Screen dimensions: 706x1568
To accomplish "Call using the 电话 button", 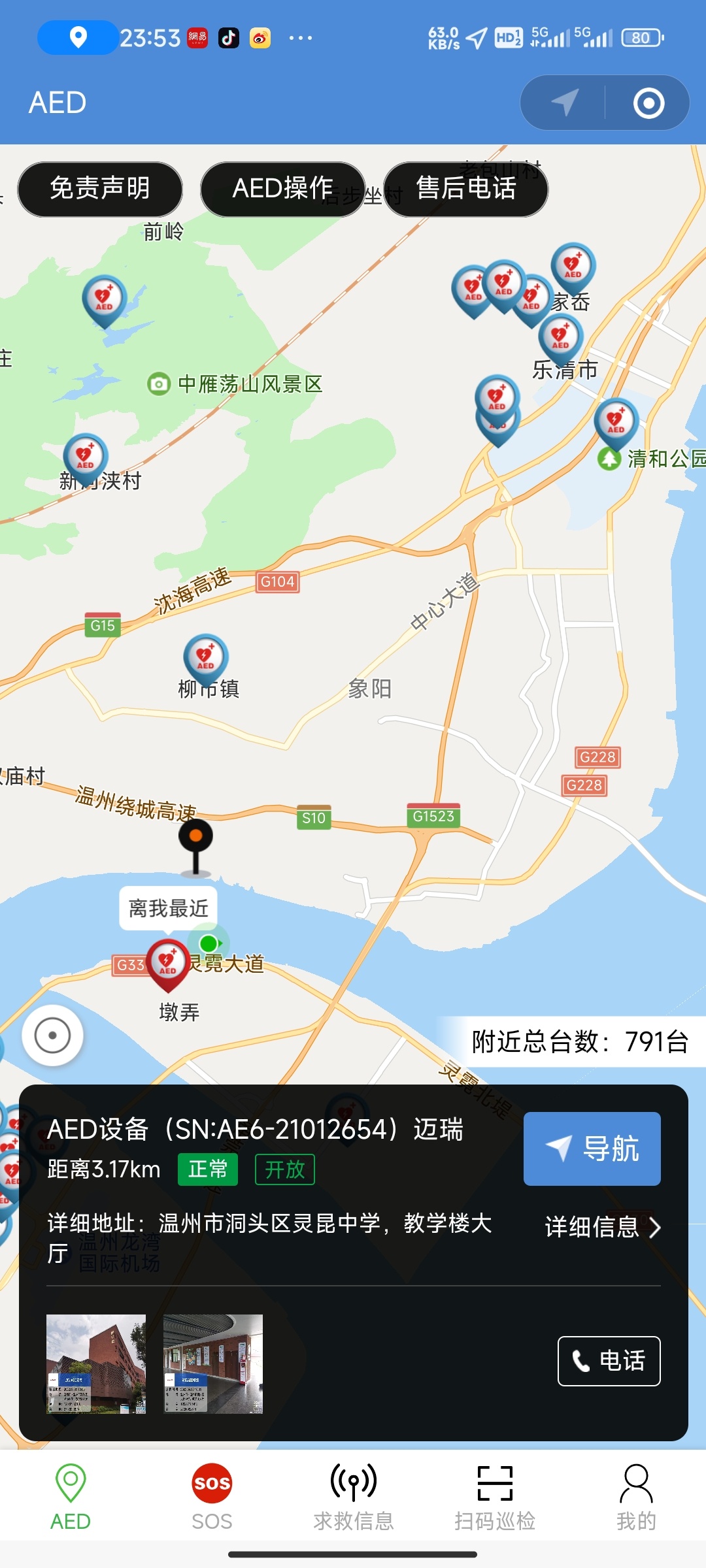I will [609, 1361].
